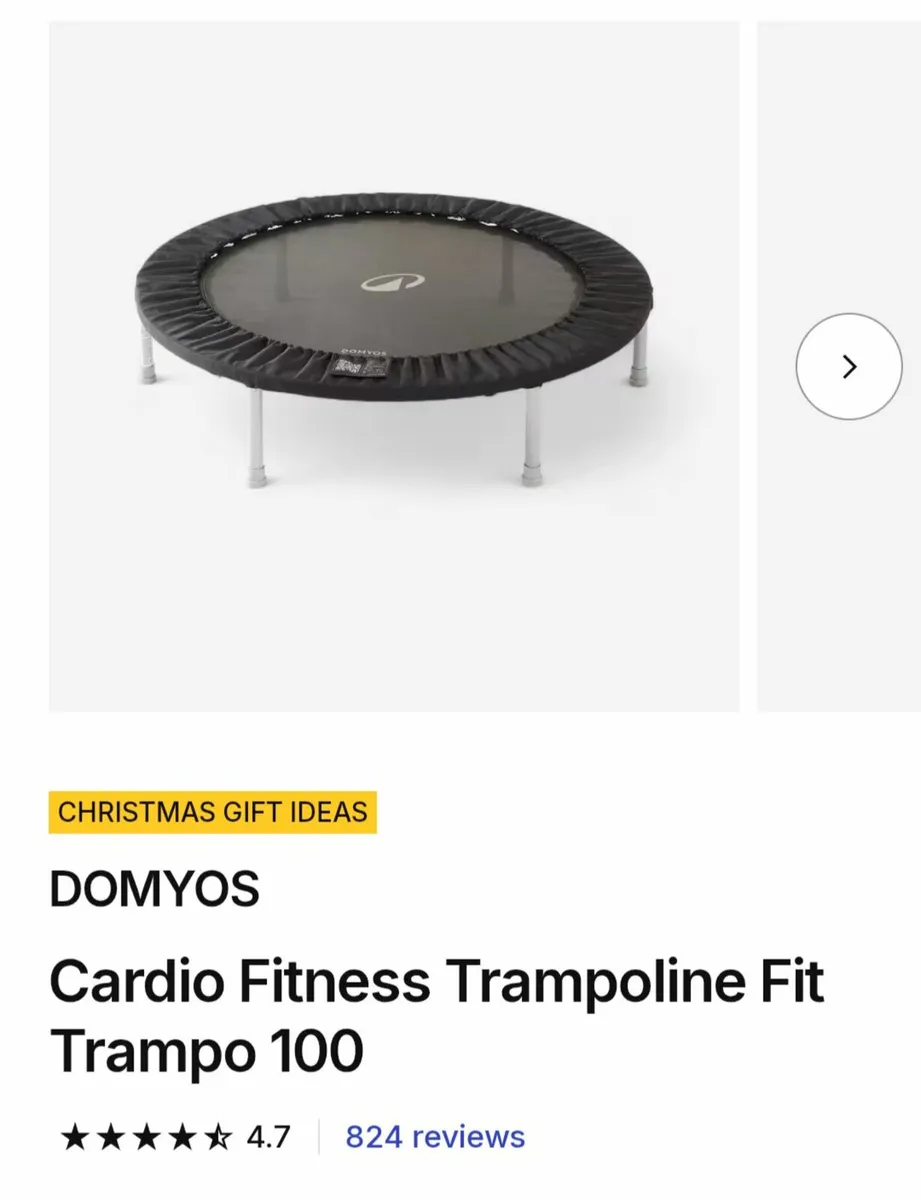The width and height of the screenshot is (921, 1200).
Task: Select the main product photo panel
Action: tap(395, 367)
